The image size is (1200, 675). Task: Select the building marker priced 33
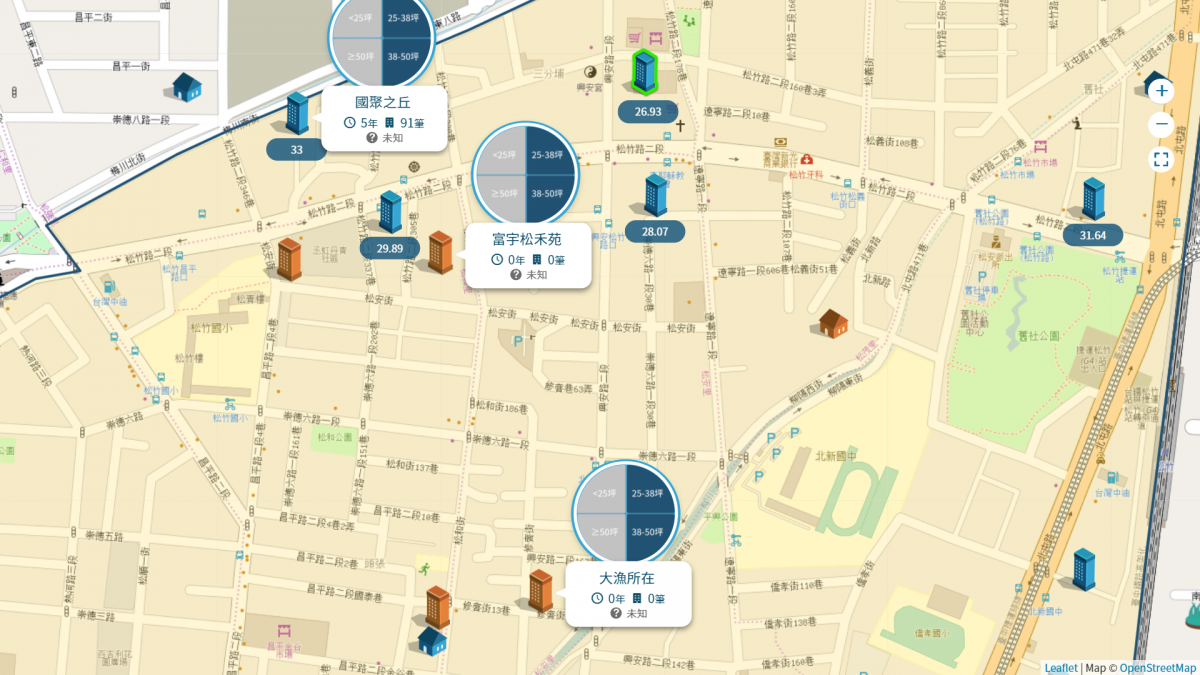297,114
